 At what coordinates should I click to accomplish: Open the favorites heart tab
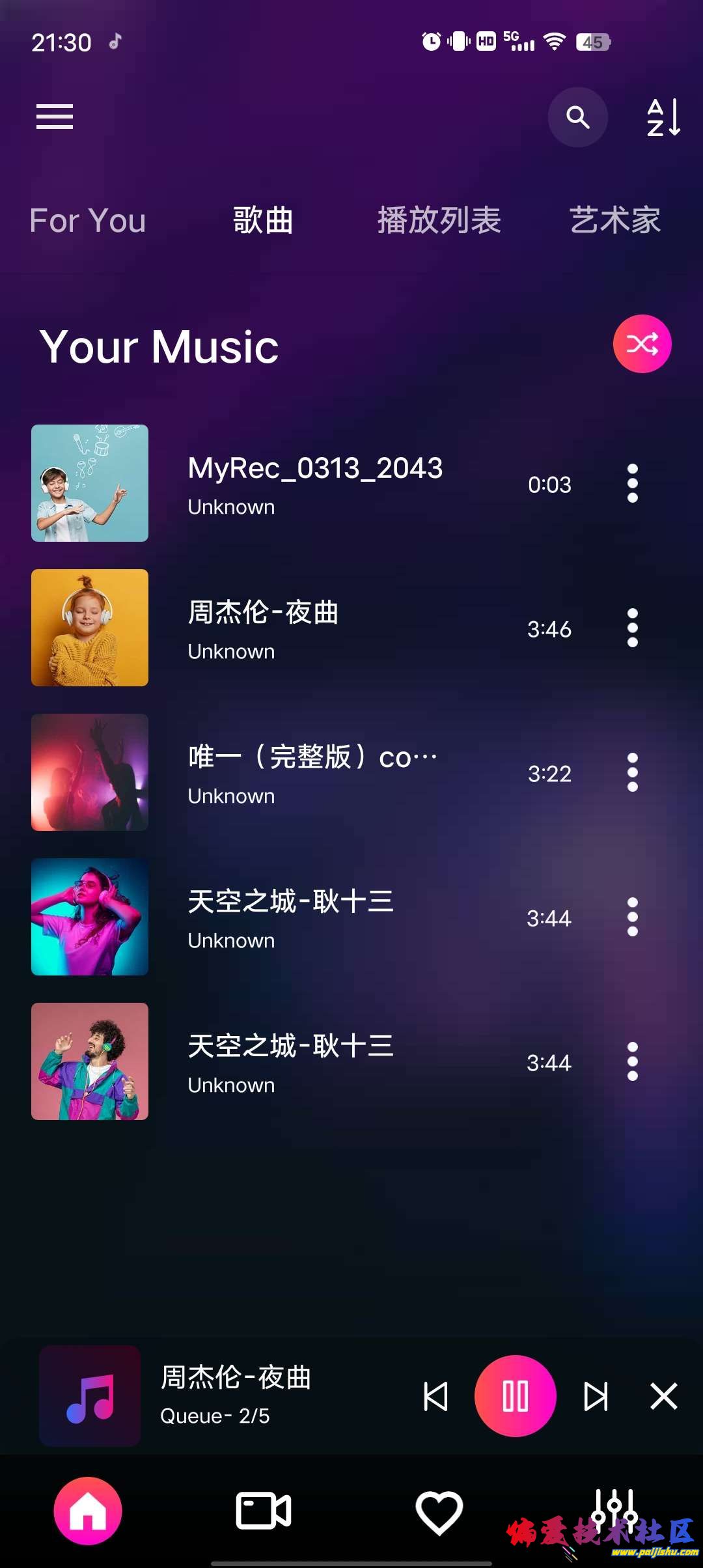[x=439, y=1512]
